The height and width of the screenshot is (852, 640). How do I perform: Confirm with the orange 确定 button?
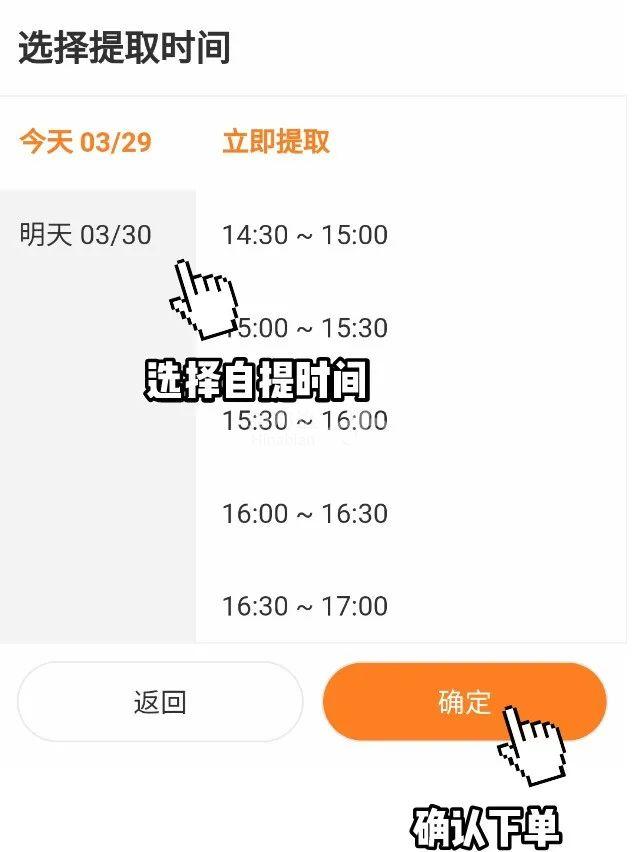point(464,702)
